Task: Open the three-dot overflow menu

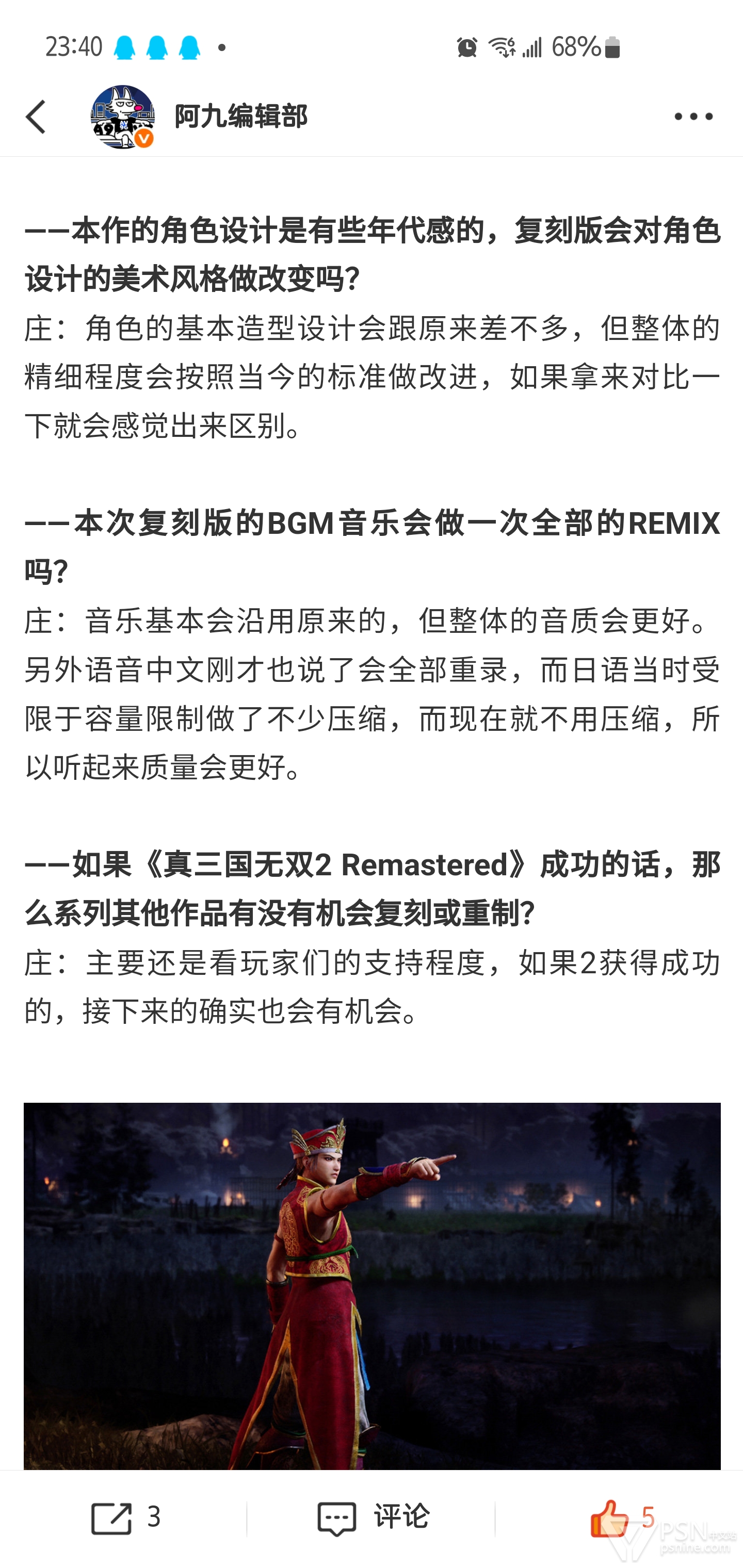Action: [x=693, y=116]
